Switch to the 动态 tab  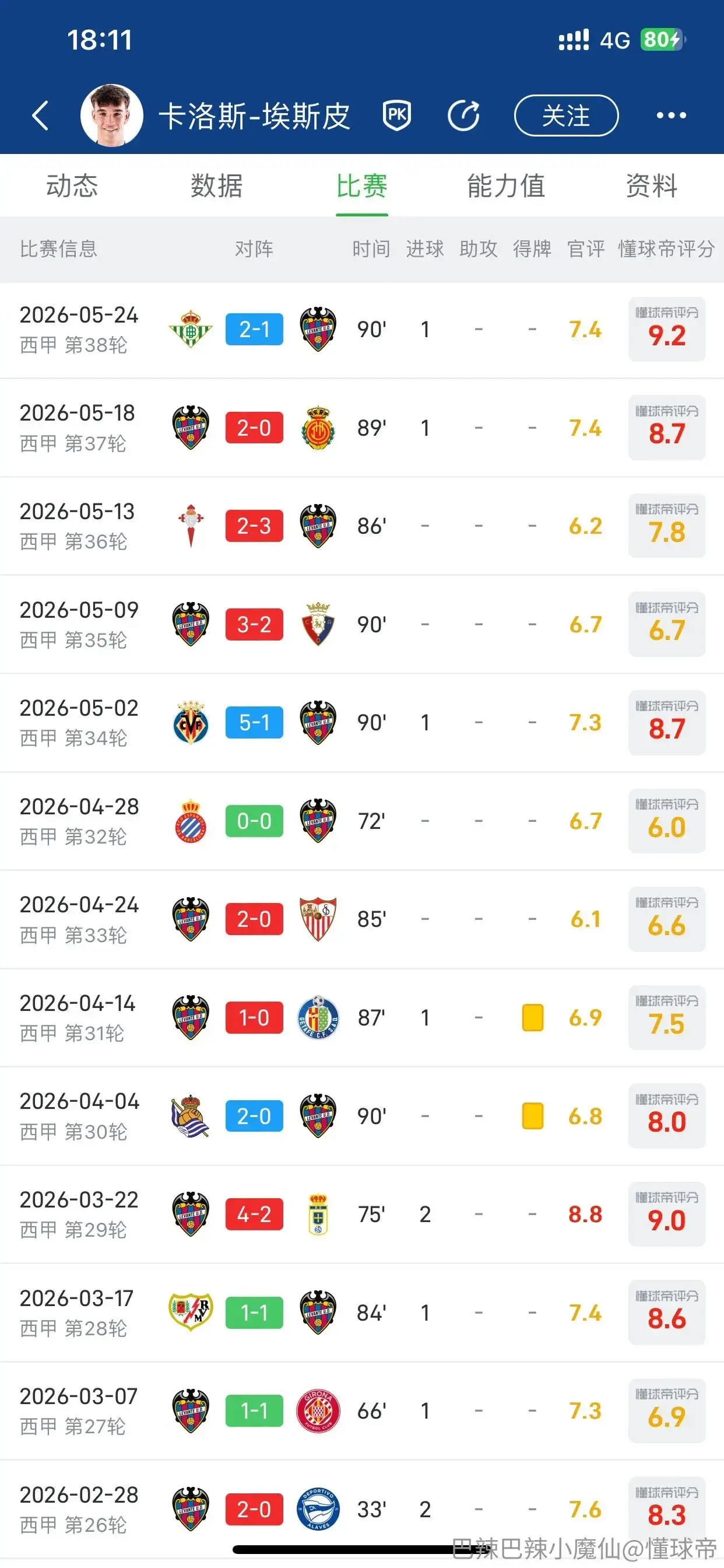72,185
